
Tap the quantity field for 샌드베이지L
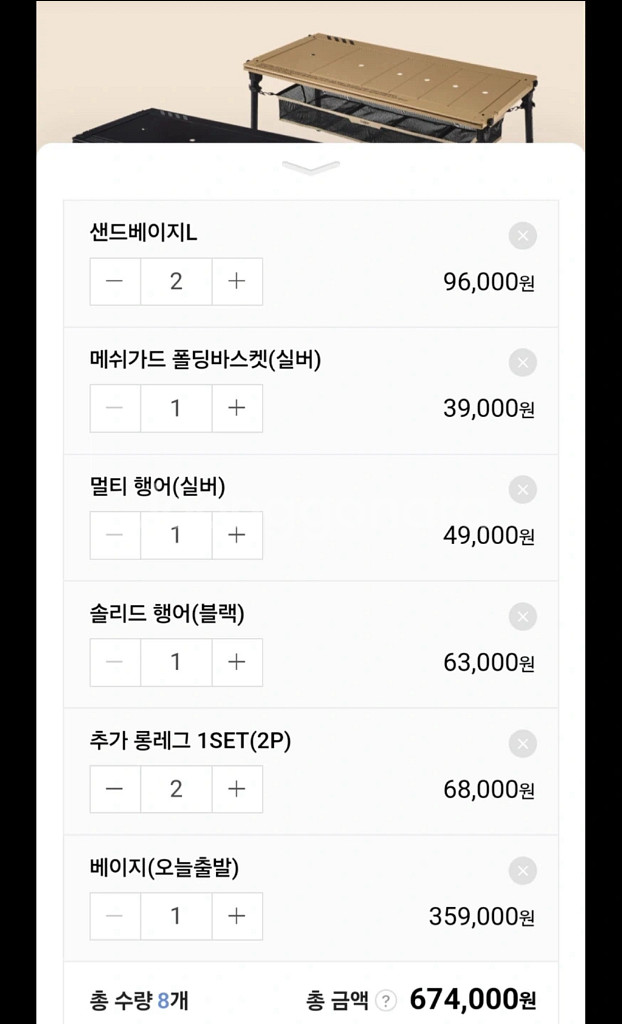point(176,281)
